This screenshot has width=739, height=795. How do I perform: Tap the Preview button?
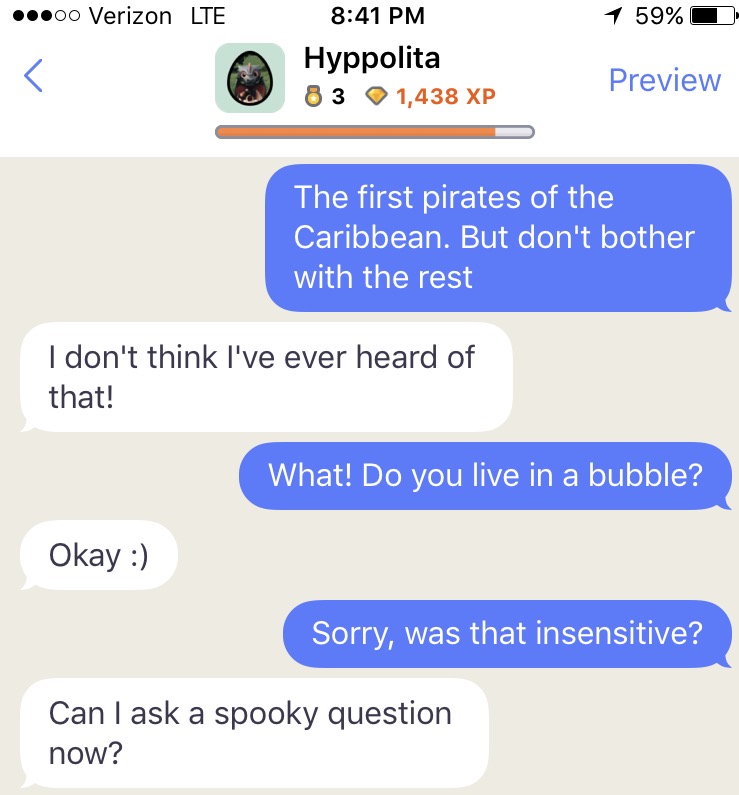[x=664, y=80]
